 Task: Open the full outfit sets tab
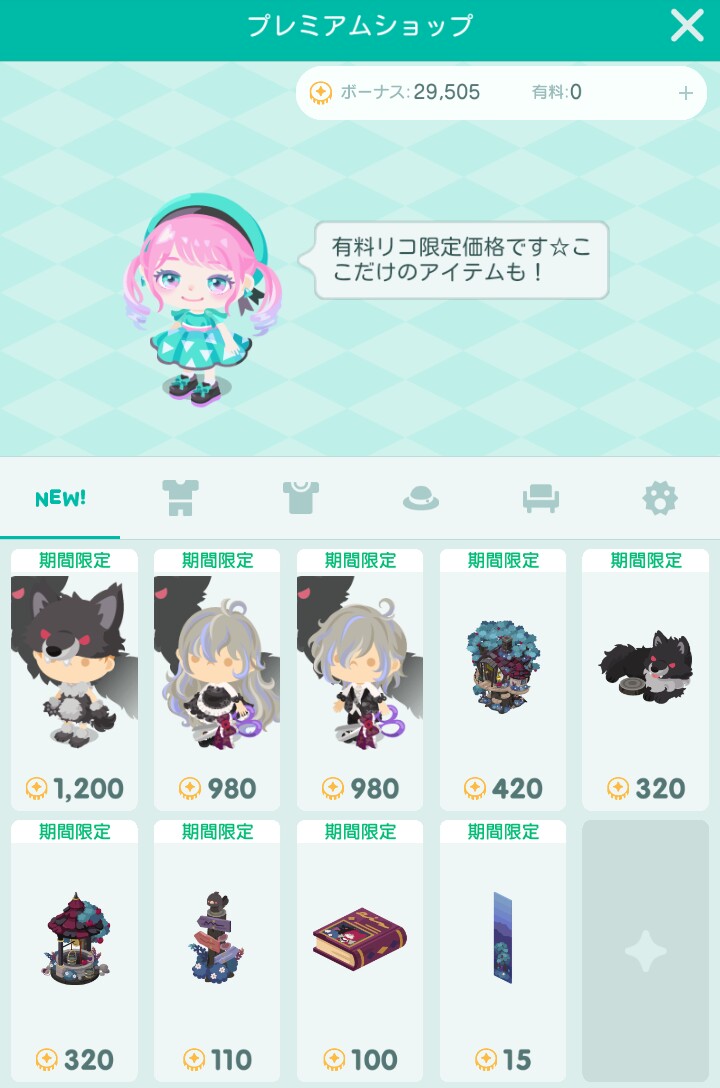(181, 498)
